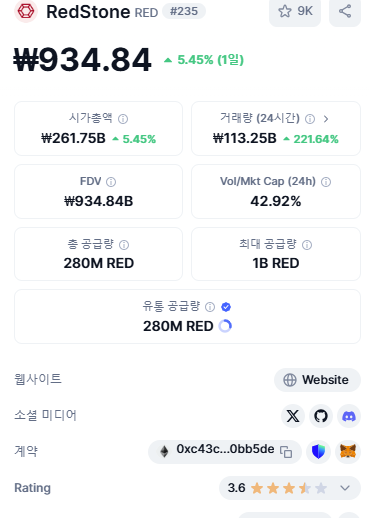Show circulating supply info tooltip
The image size is (369, 518).
click(x=210, y=307)
